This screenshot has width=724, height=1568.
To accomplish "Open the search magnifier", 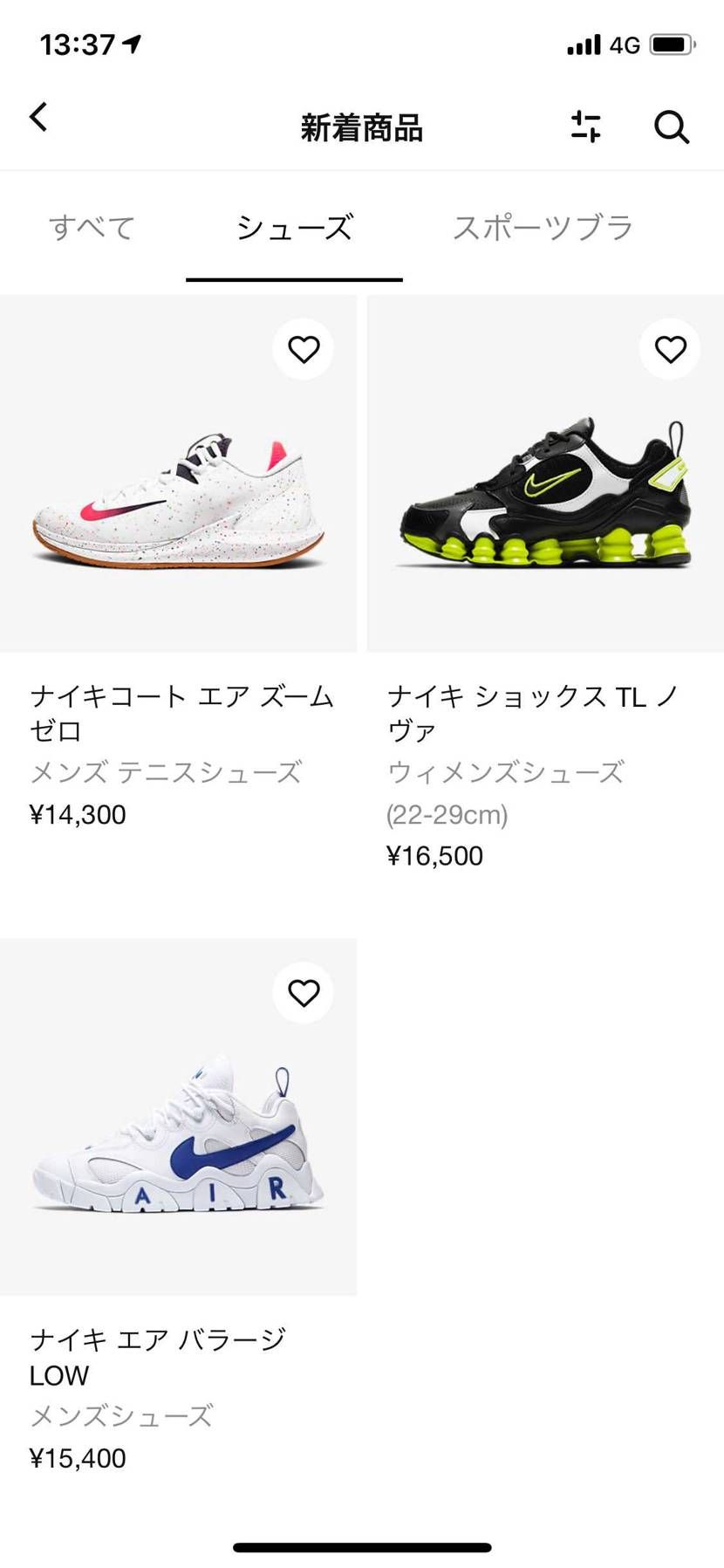I will [x=672, y=127].
